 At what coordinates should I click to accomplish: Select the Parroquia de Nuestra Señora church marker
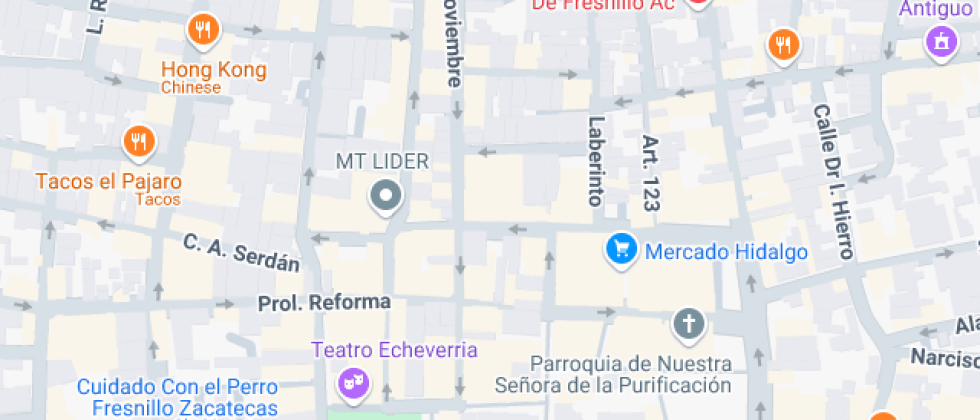click(688, 323)
